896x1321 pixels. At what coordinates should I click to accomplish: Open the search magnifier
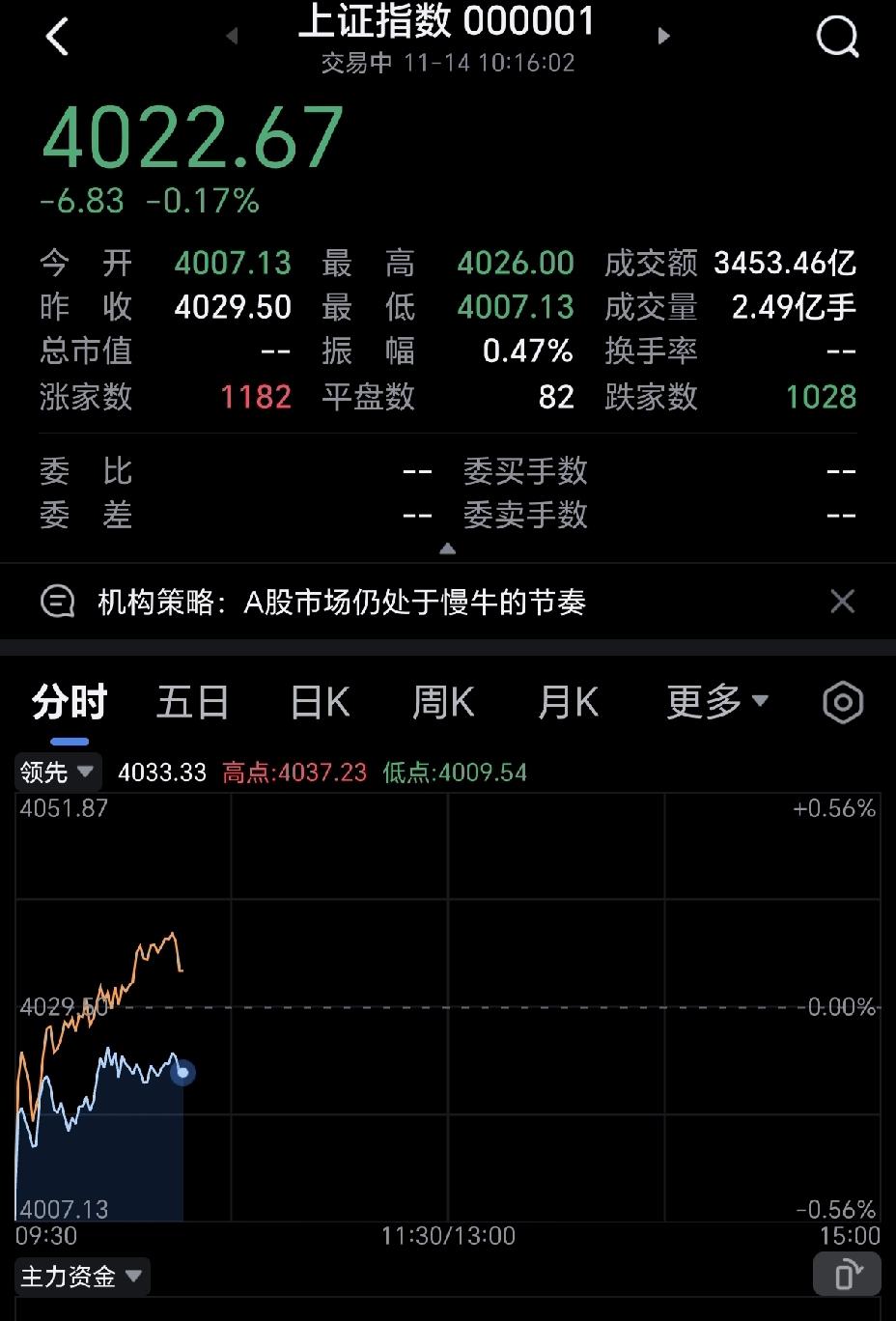(x=836, y=38)
